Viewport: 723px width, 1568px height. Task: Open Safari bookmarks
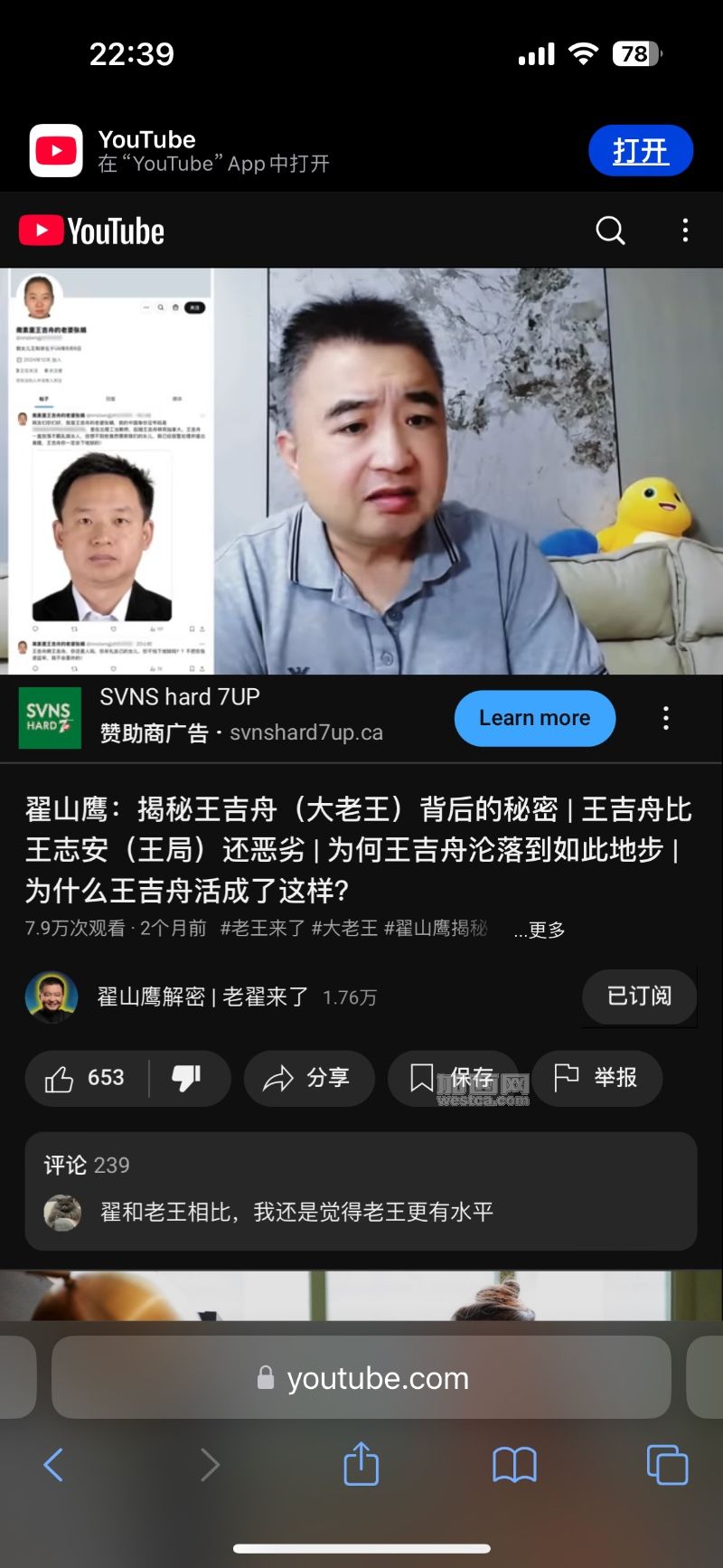(514, 1465)
